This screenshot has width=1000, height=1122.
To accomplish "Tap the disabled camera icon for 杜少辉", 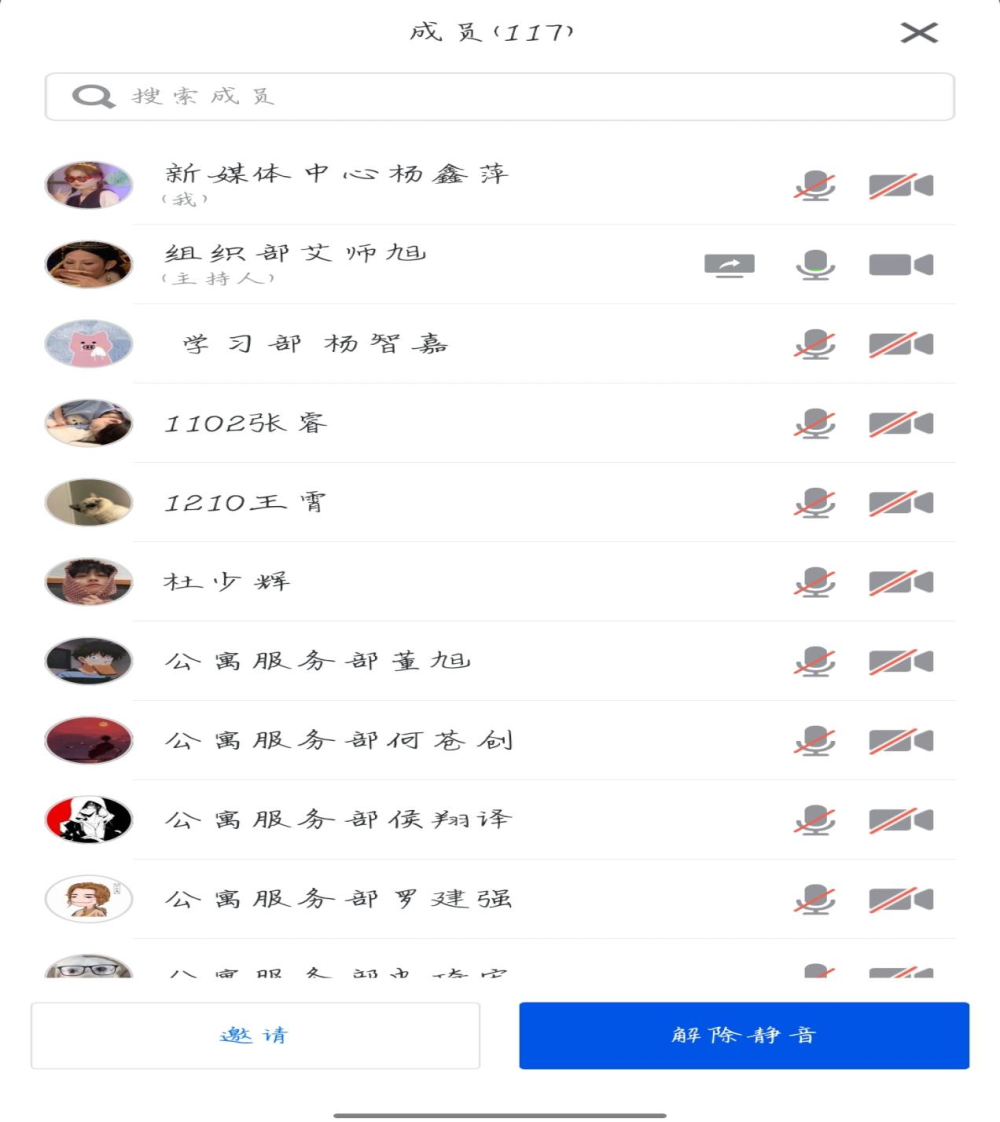I will tap(900, 582).
